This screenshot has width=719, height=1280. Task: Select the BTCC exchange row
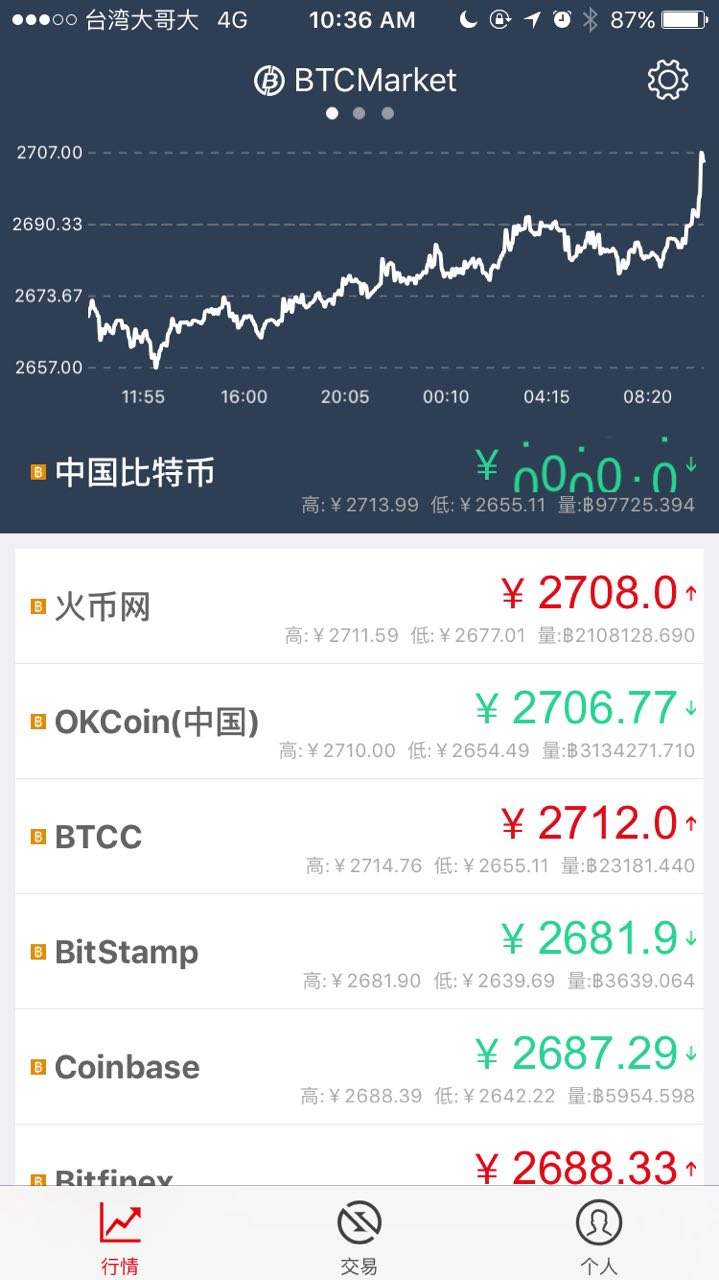click(359, 836)
